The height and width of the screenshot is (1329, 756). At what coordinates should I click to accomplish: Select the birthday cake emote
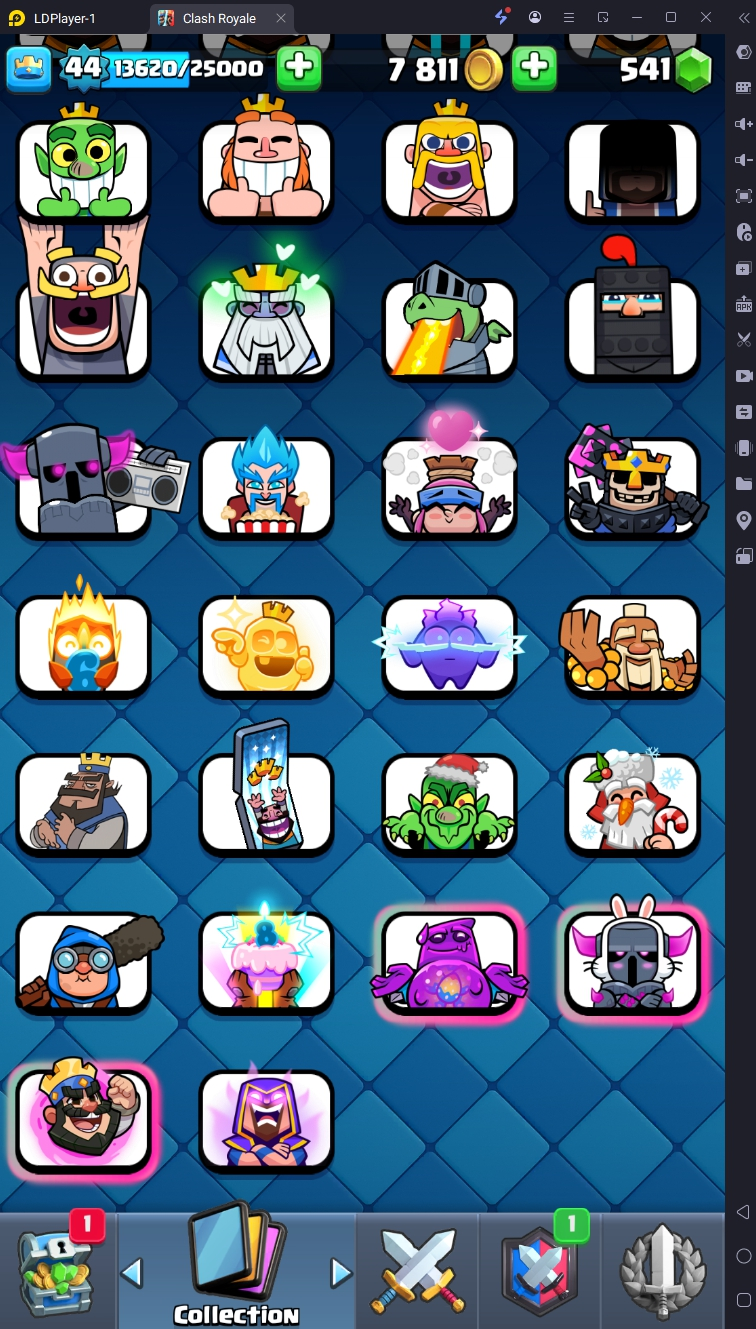(266, 960)
